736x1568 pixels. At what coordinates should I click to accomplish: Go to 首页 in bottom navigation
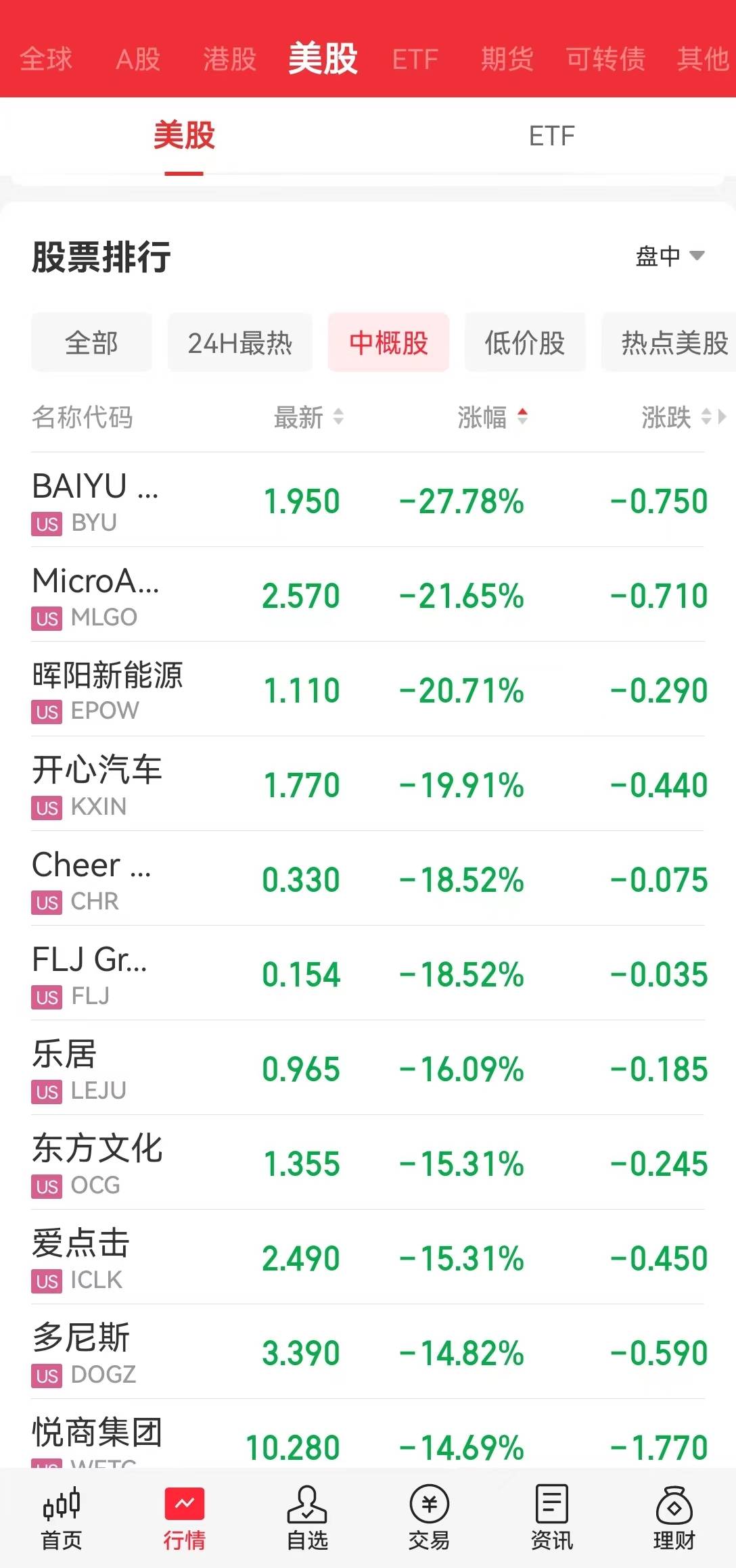pos(62,1519)
